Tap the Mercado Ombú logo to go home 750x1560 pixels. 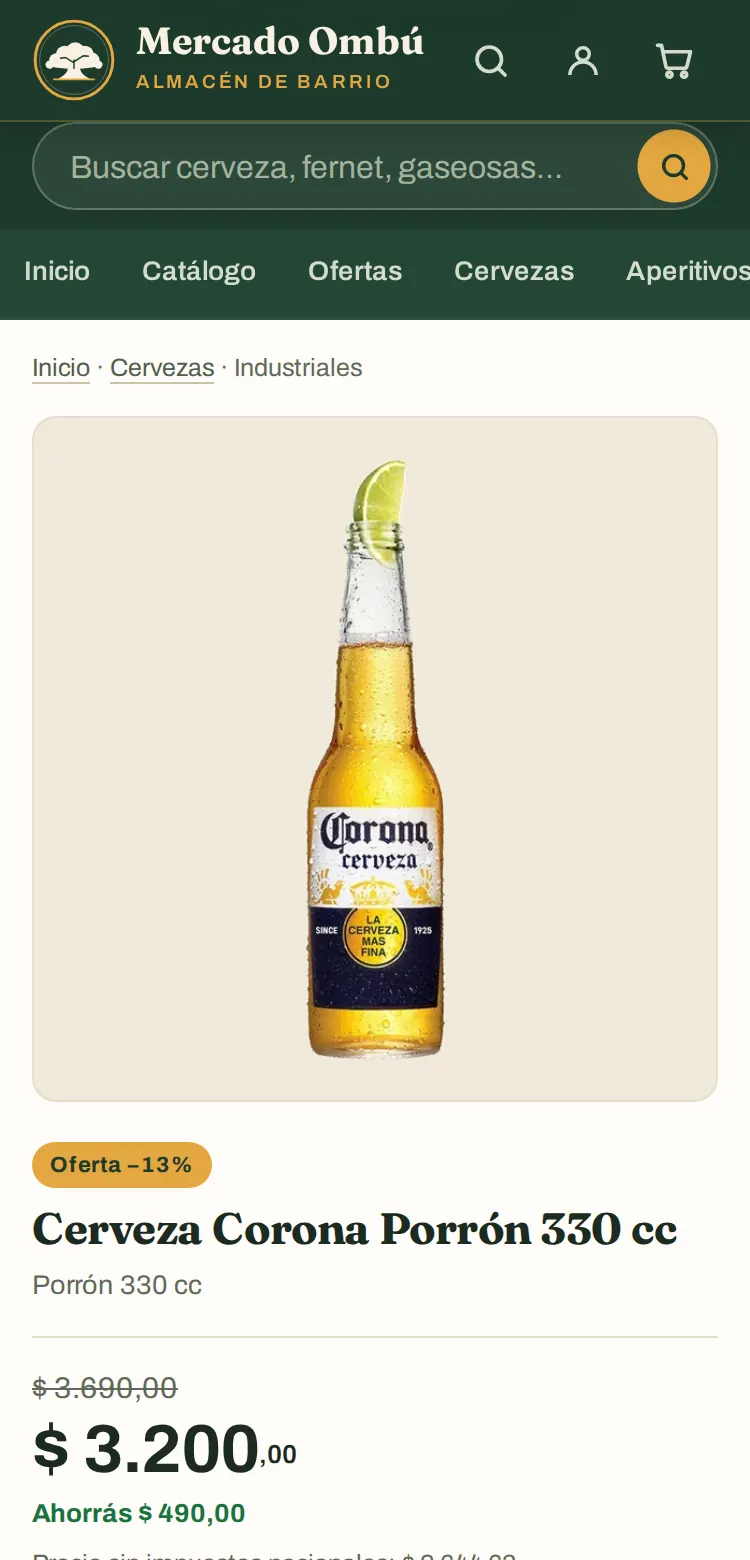coord(229,60)
